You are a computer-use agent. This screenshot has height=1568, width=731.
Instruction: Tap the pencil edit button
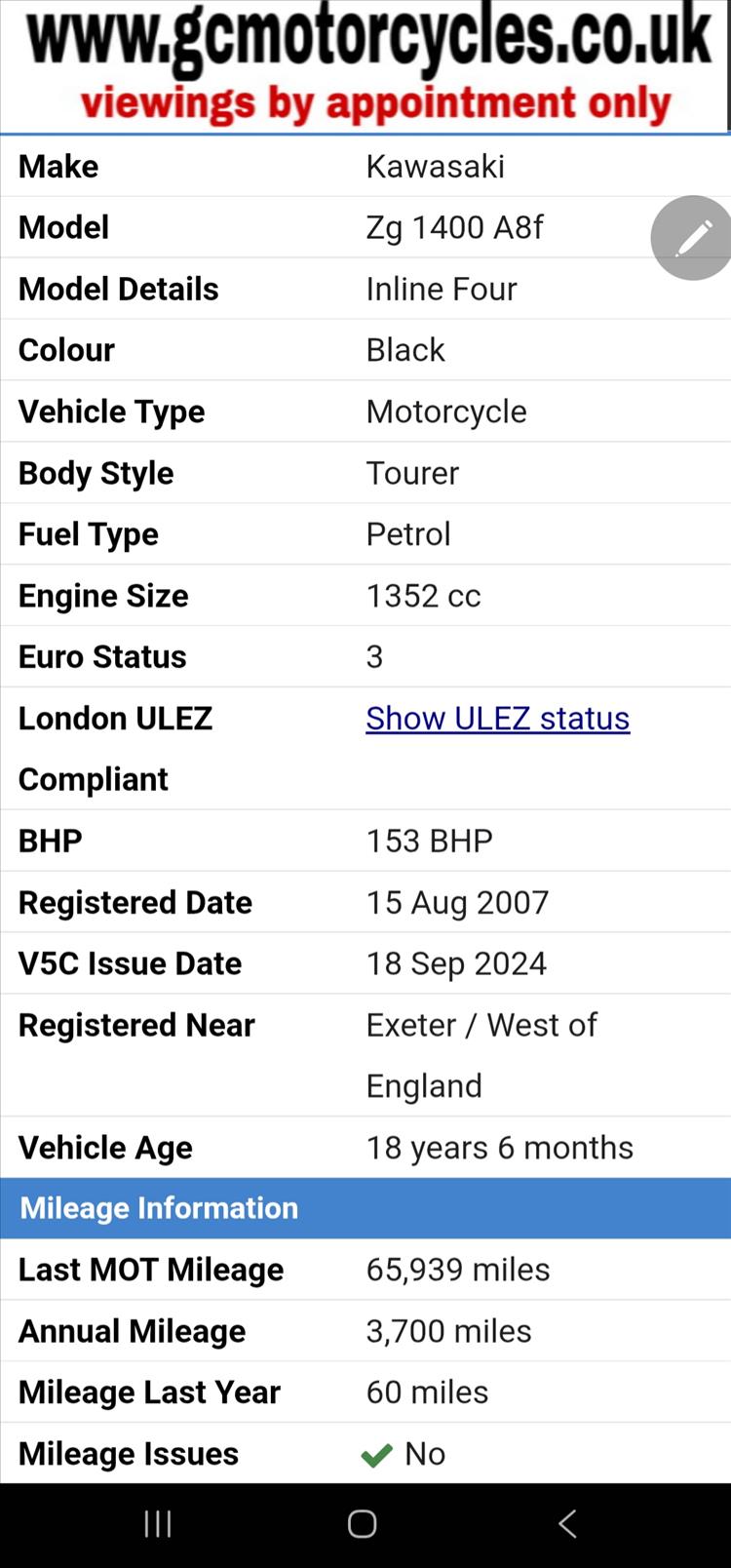click(693, 238)
